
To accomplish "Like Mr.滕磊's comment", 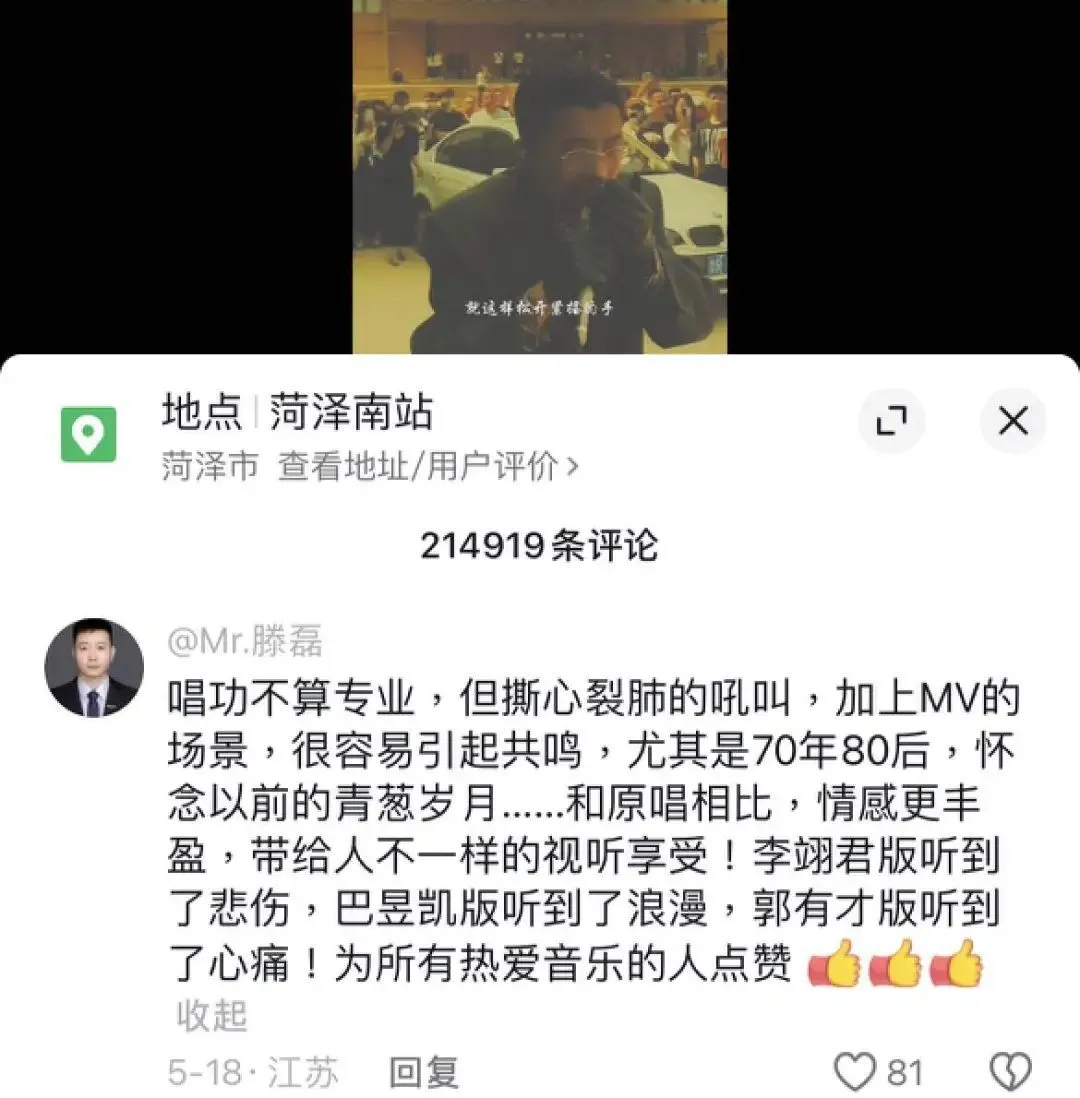I will [x=856, y=1072].
